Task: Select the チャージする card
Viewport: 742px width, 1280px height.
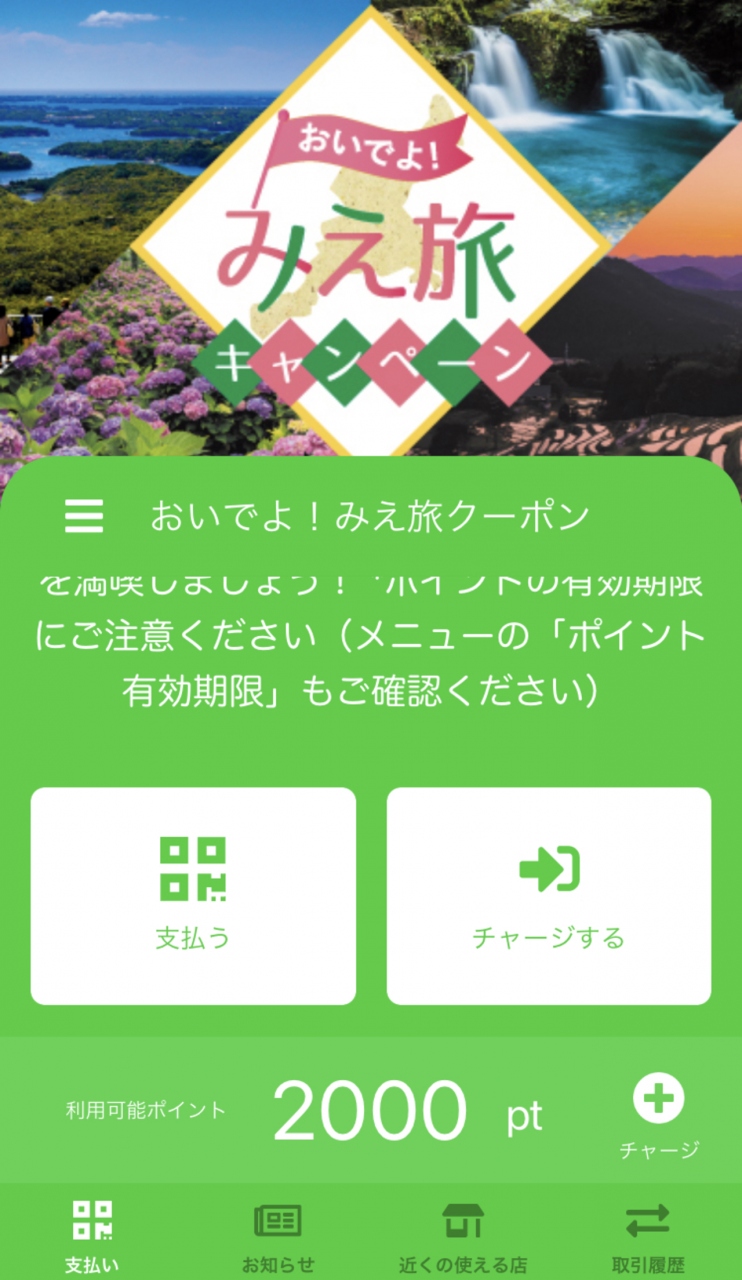Action: tap(549, 895)
